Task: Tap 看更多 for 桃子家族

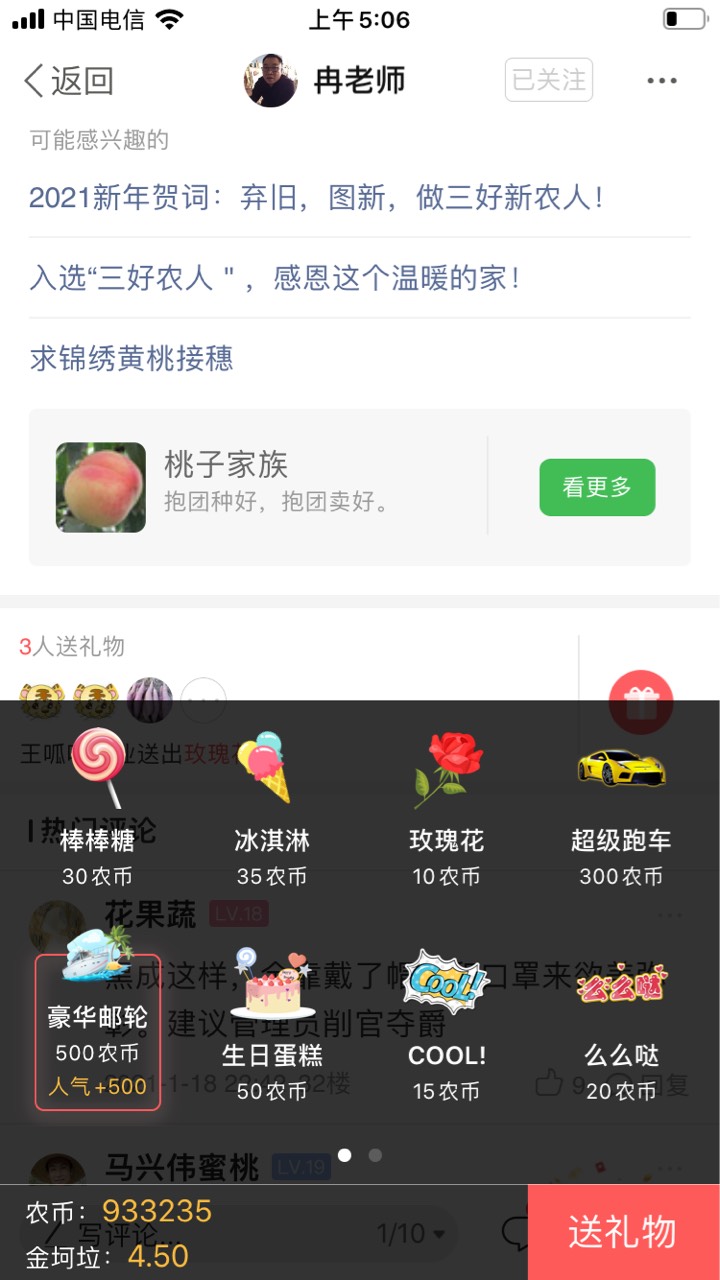Action: [x=597, y=487]
